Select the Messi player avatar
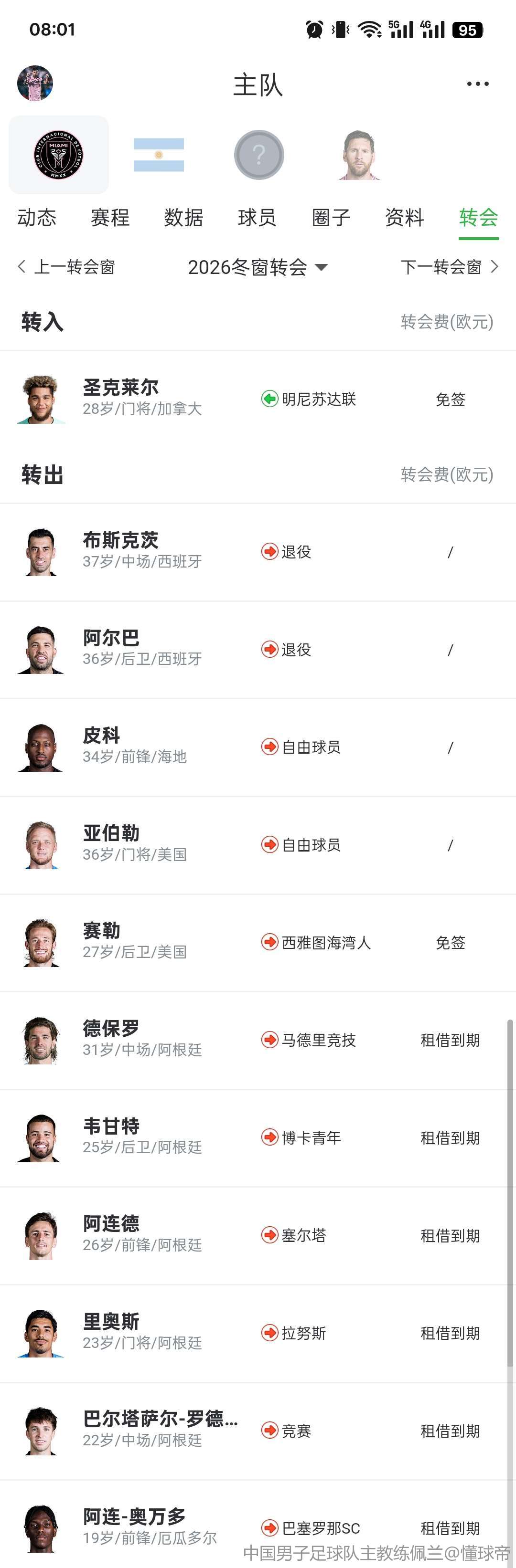Screen dimensions: 516x1568 coord(359,155)
